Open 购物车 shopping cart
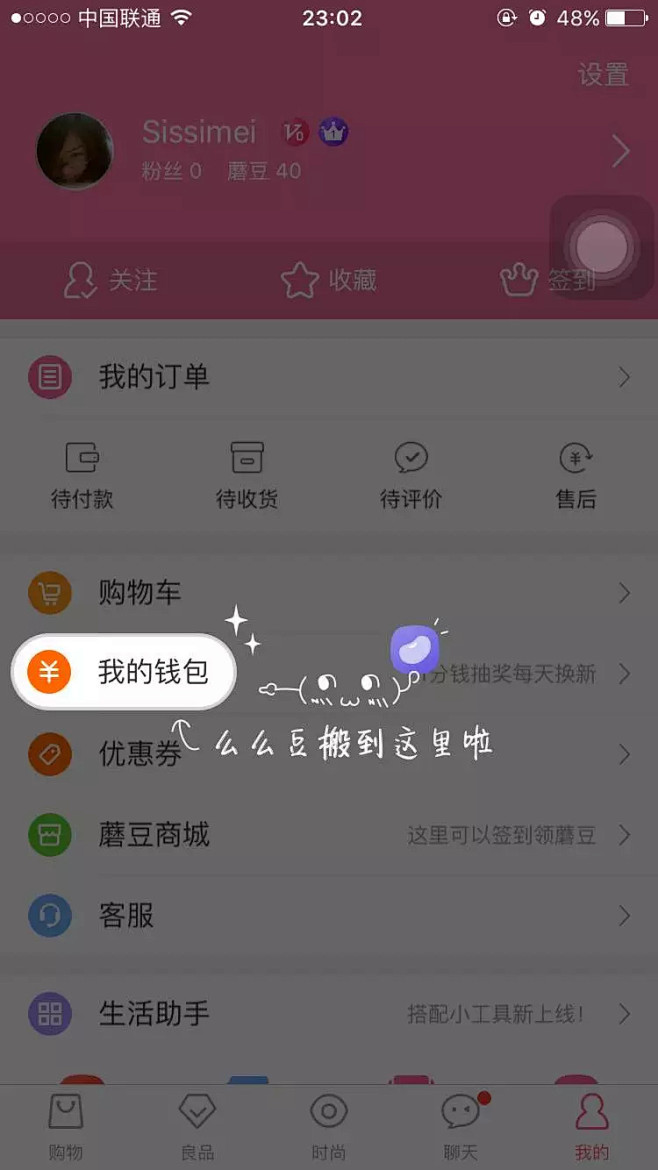The height and width of the screenshot is (1170, 658). [329, 593]
